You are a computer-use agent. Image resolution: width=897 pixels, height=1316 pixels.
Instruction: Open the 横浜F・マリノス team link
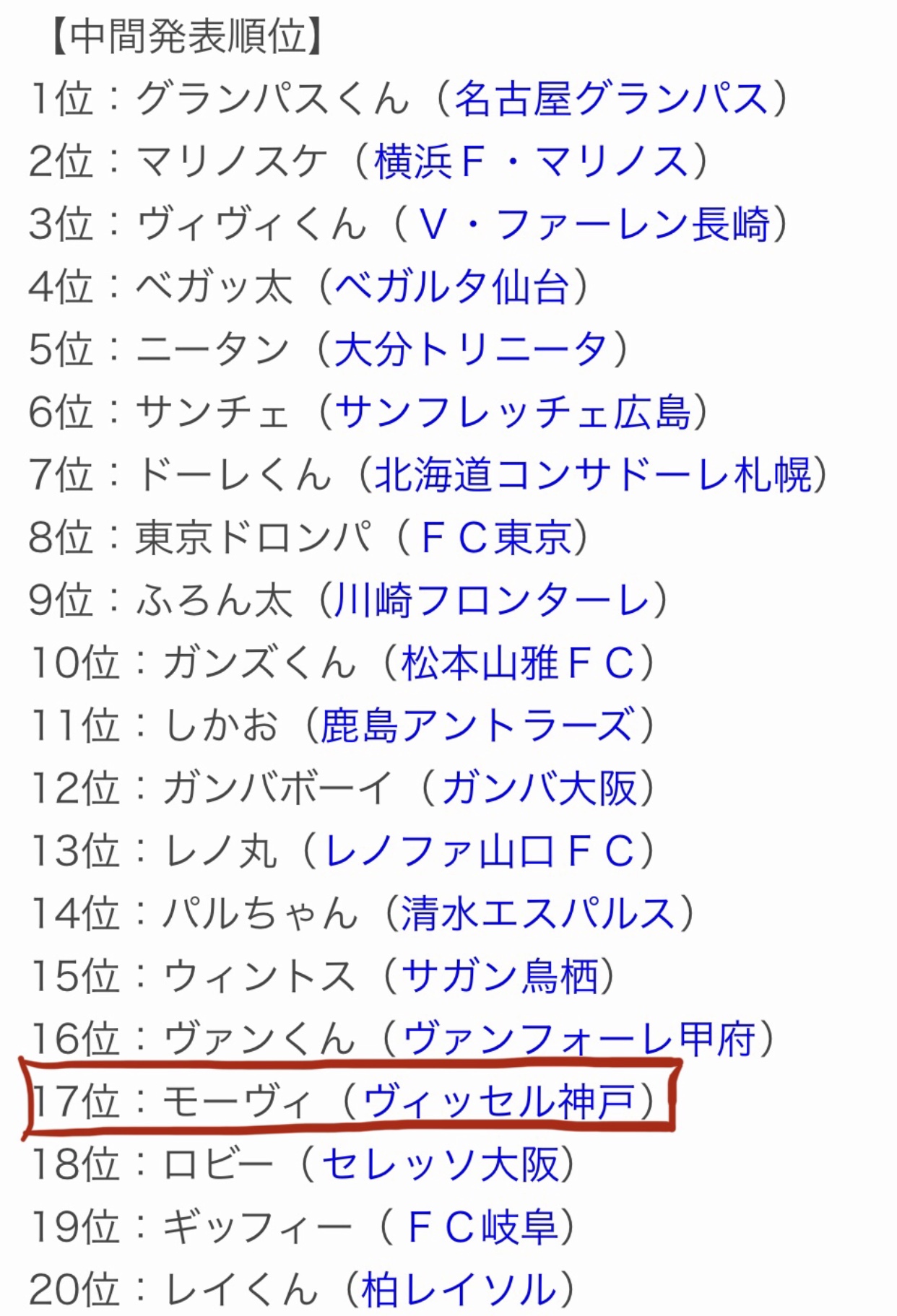point(532,162)
